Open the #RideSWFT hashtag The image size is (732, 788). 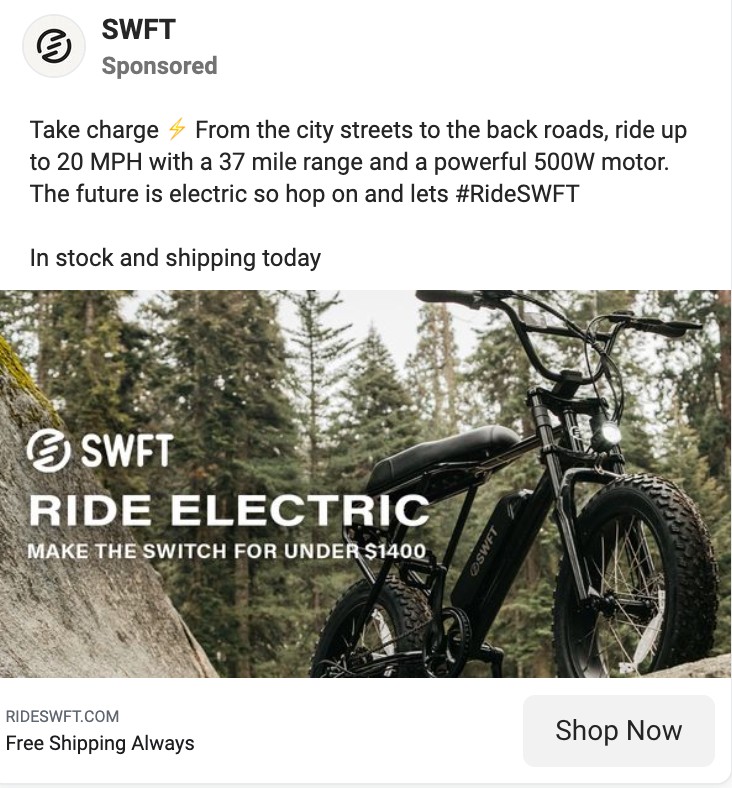click(x=516, y=193)
